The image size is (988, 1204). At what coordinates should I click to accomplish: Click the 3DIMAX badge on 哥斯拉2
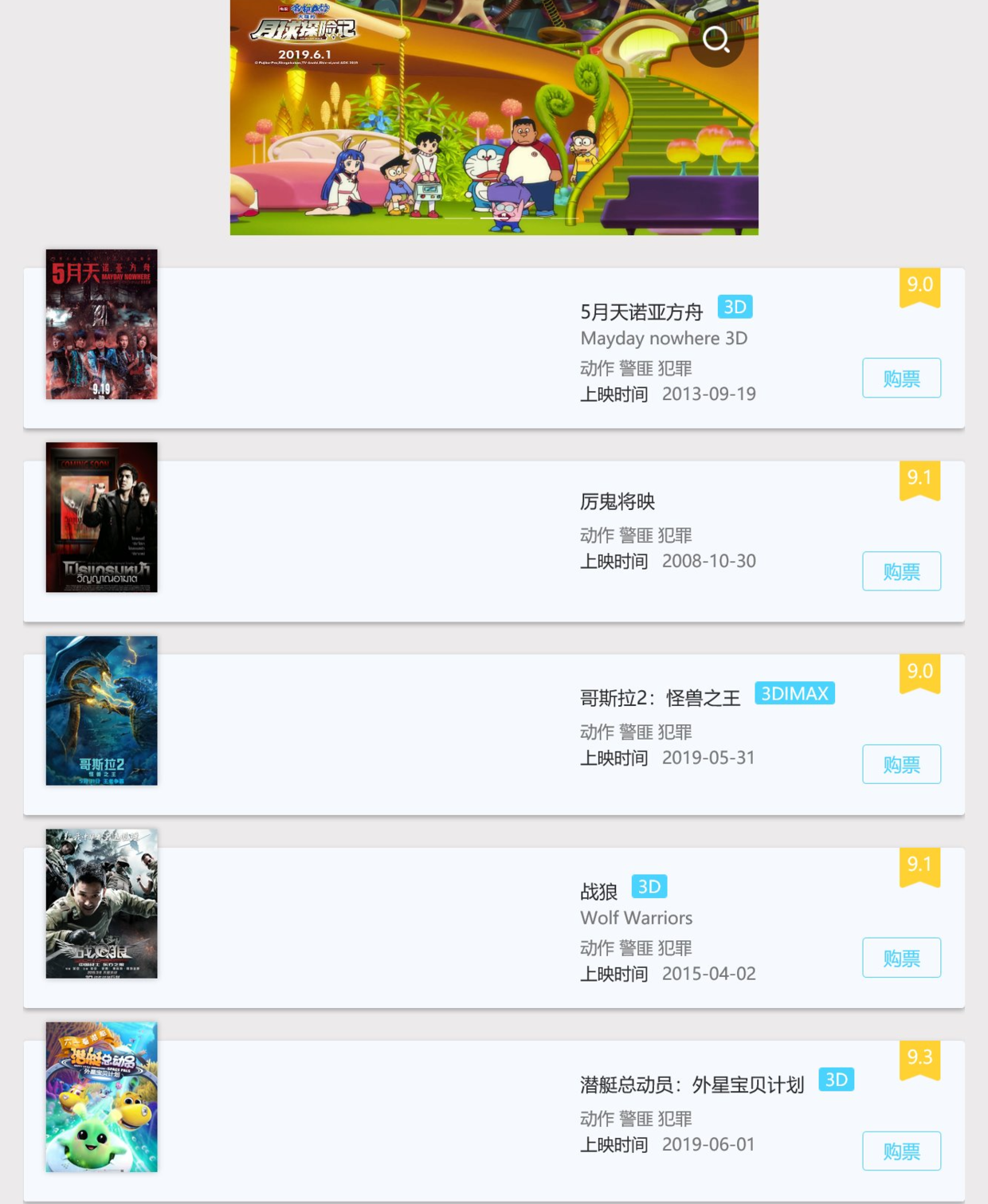[x=794, y=694]
